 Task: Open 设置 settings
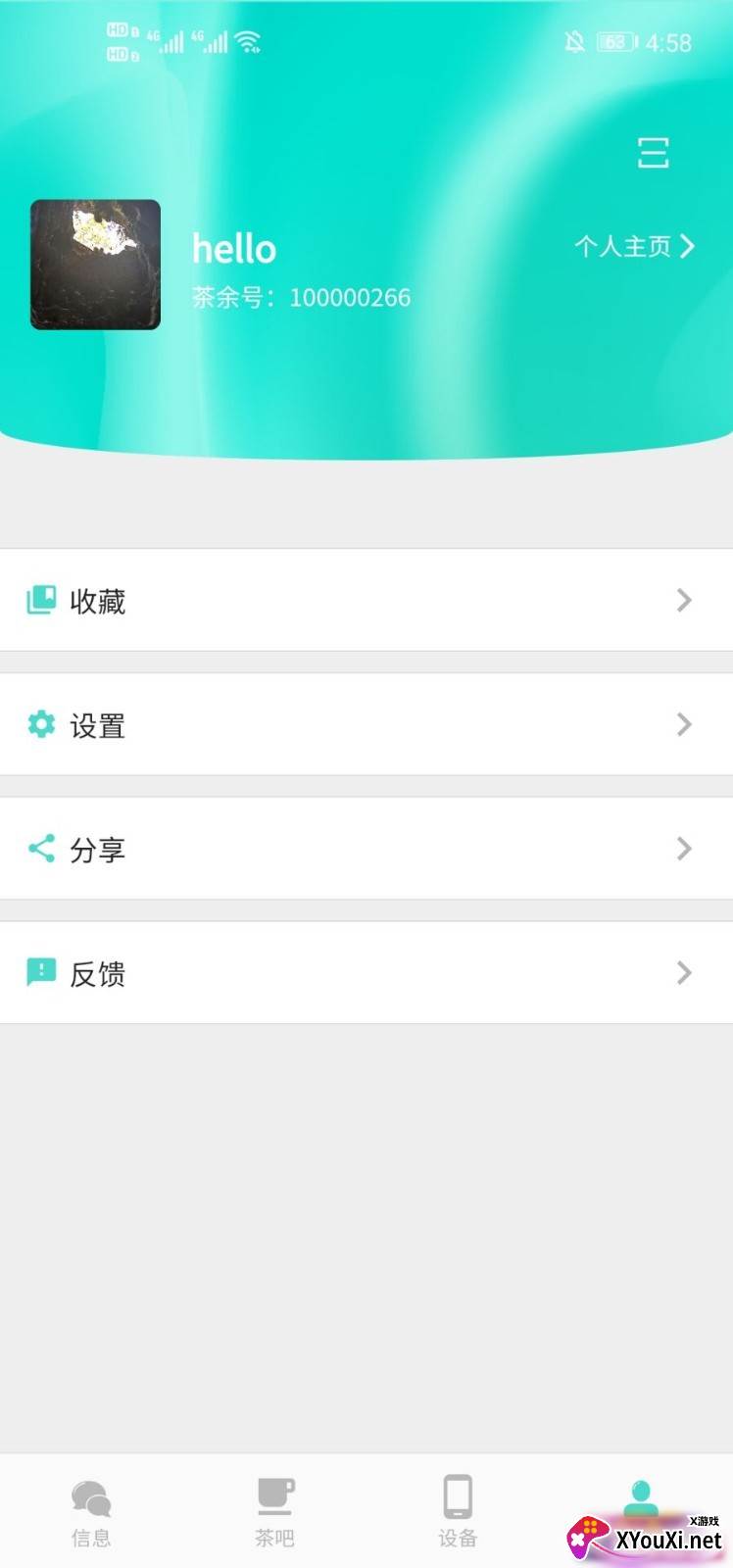(x=366, y=725)
